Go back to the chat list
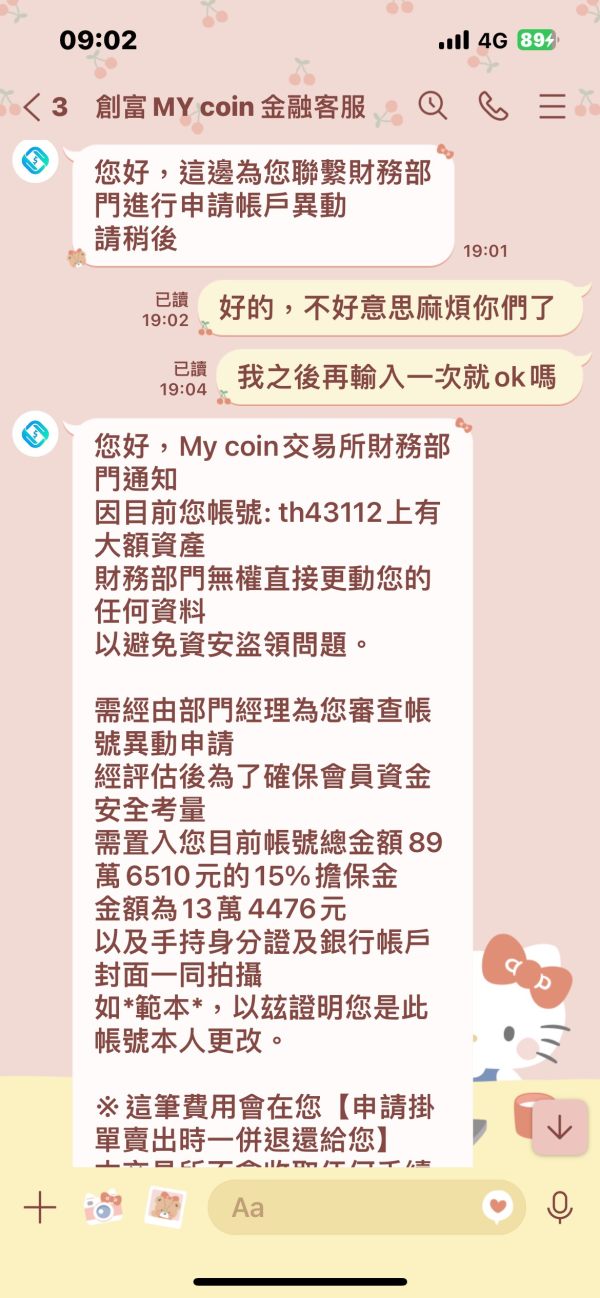The image size is (600, 1298). point(44,107)
